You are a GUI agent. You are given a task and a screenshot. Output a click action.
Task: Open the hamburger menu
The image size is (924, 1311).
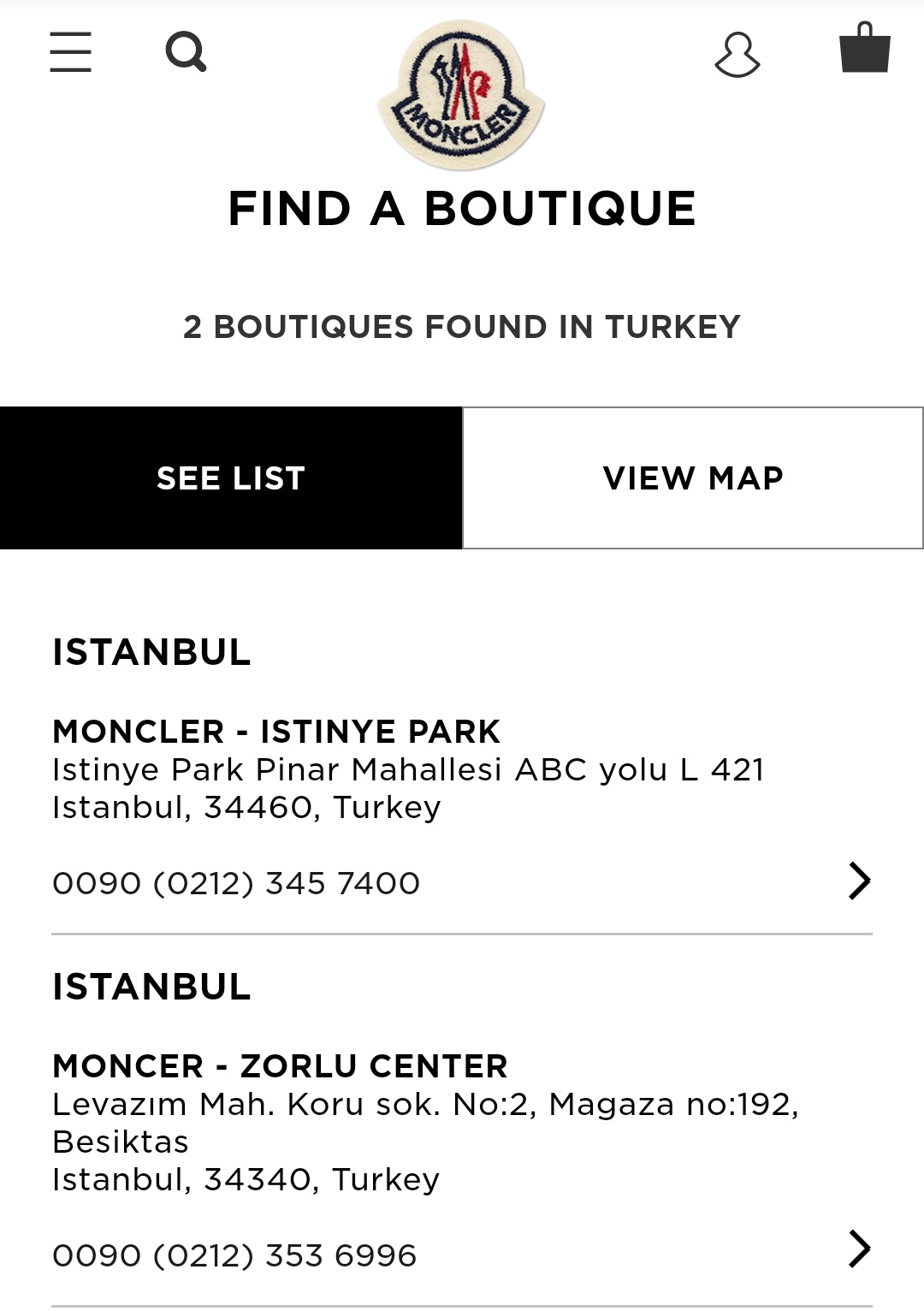click(70, 52)
